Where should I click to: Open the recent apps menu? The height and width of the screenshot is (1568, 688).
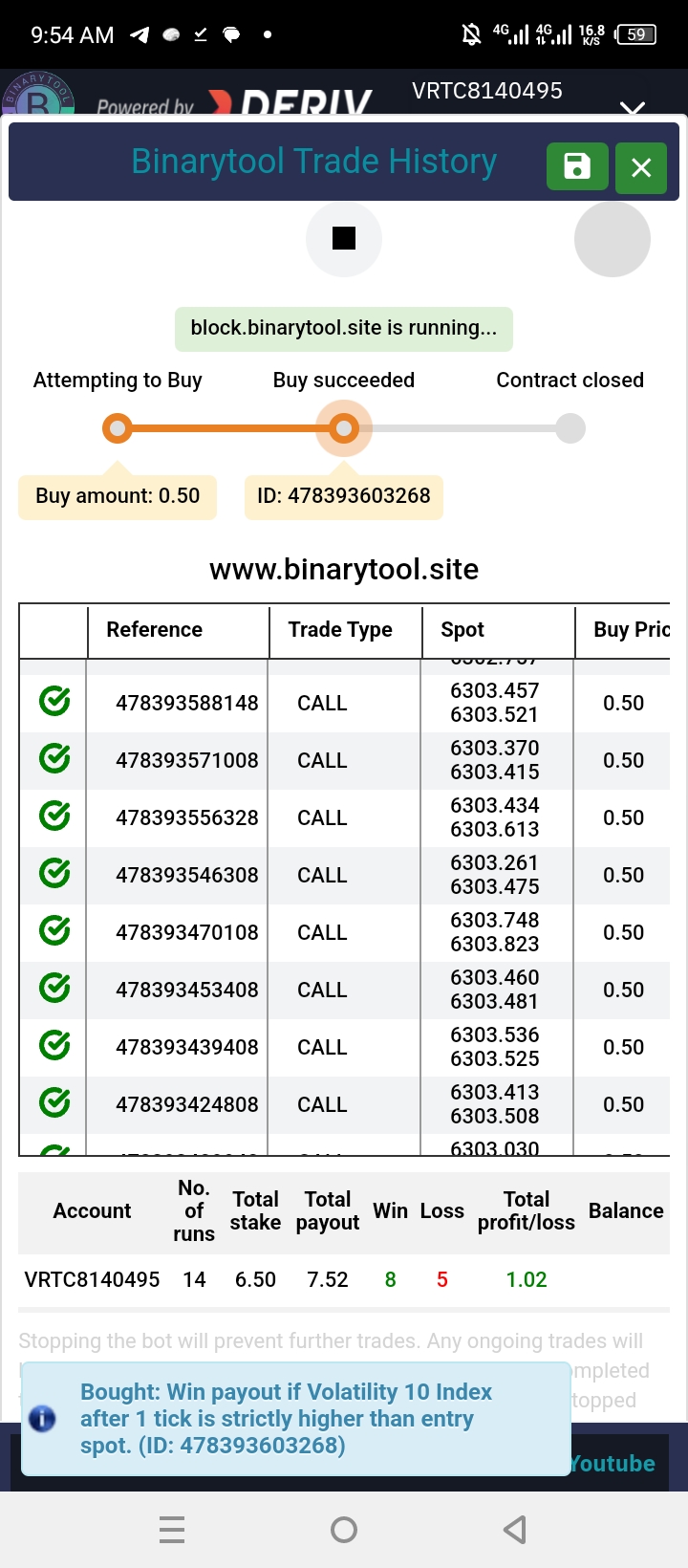(x=172, y=1530)
